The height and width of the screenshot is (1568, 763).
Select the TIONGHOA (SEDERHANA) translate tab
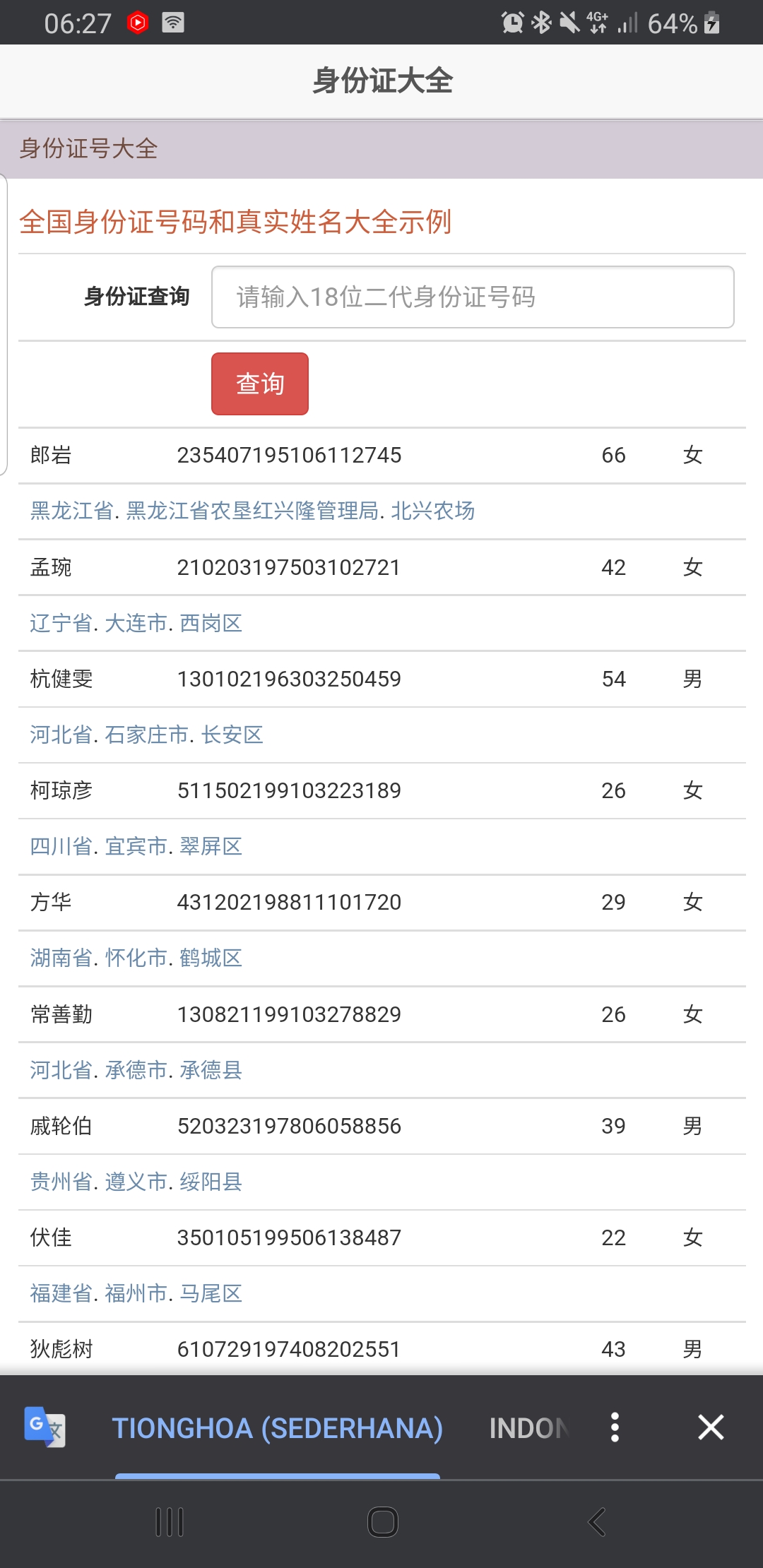[278, 1428]
